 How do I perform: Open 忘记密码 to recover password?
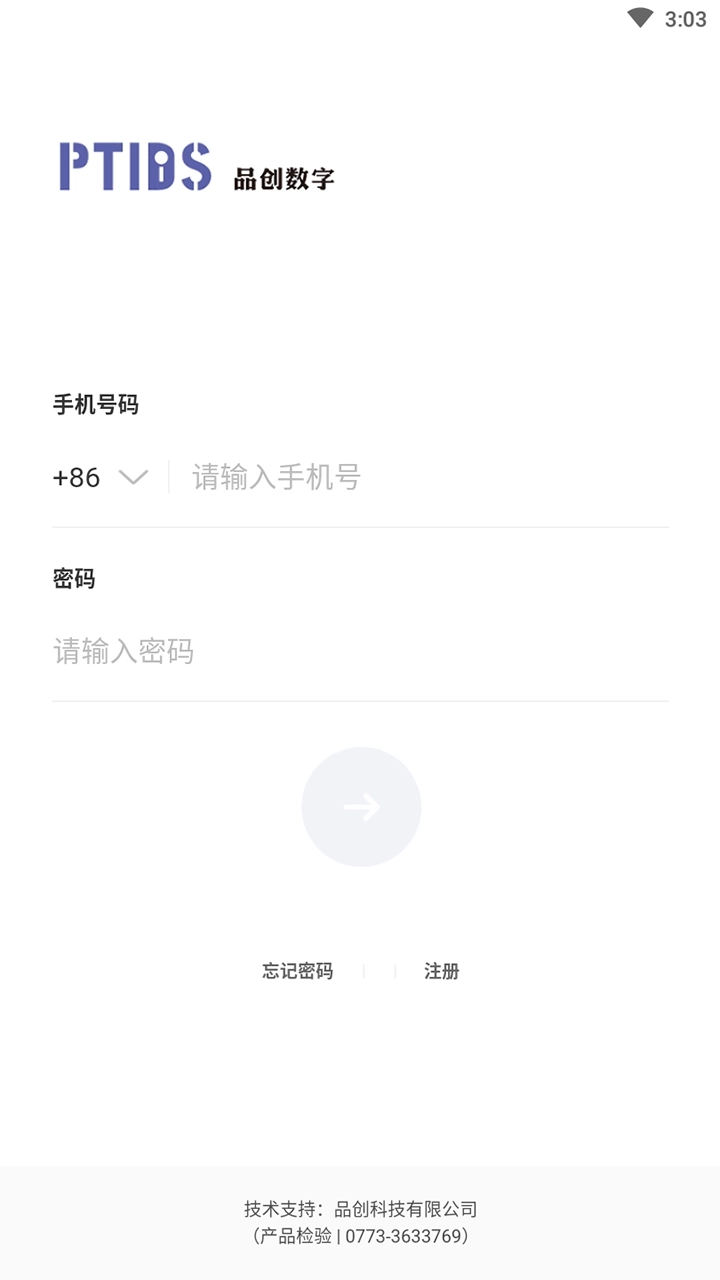(x=299, y=971)
